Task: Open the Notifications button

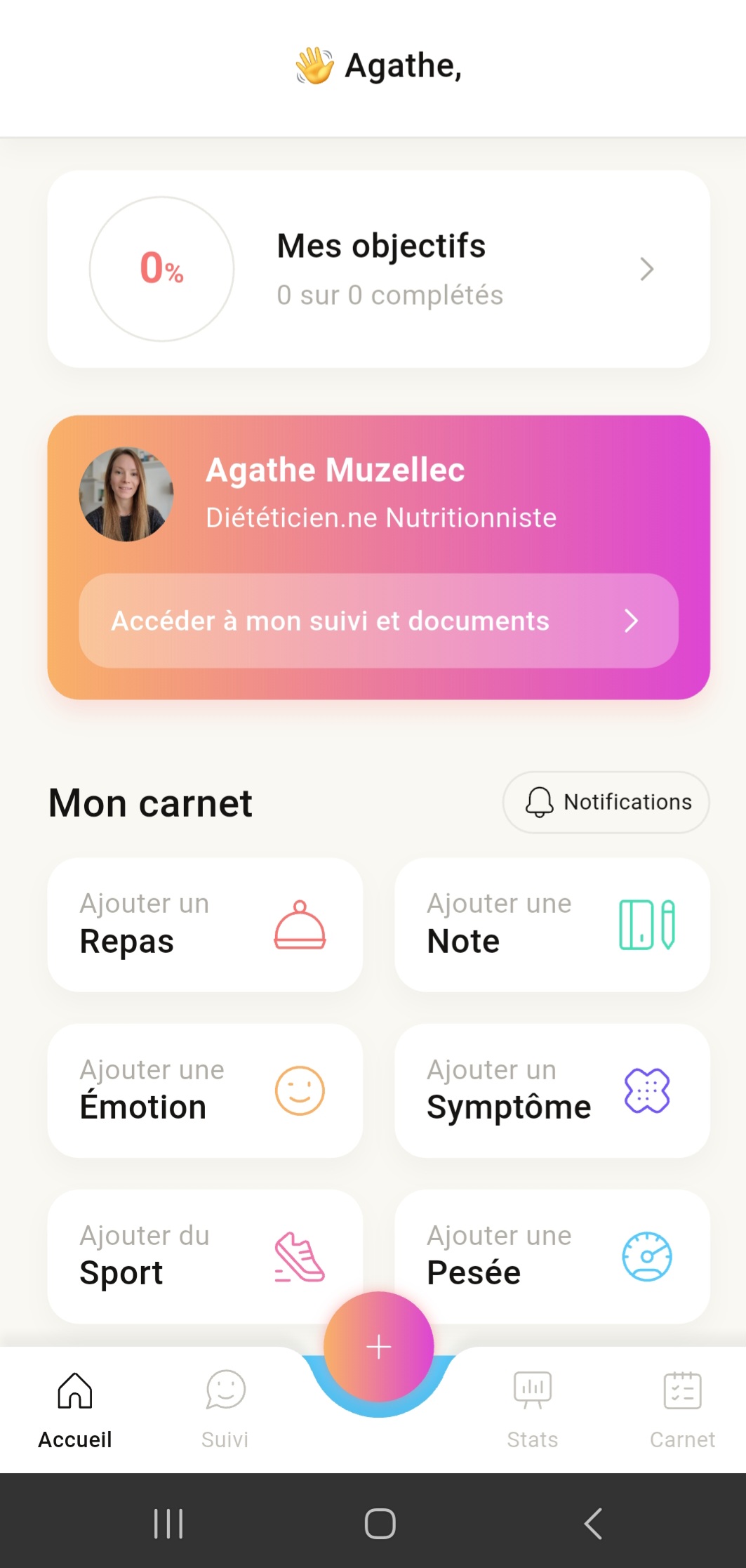Action: click(606, 802)
